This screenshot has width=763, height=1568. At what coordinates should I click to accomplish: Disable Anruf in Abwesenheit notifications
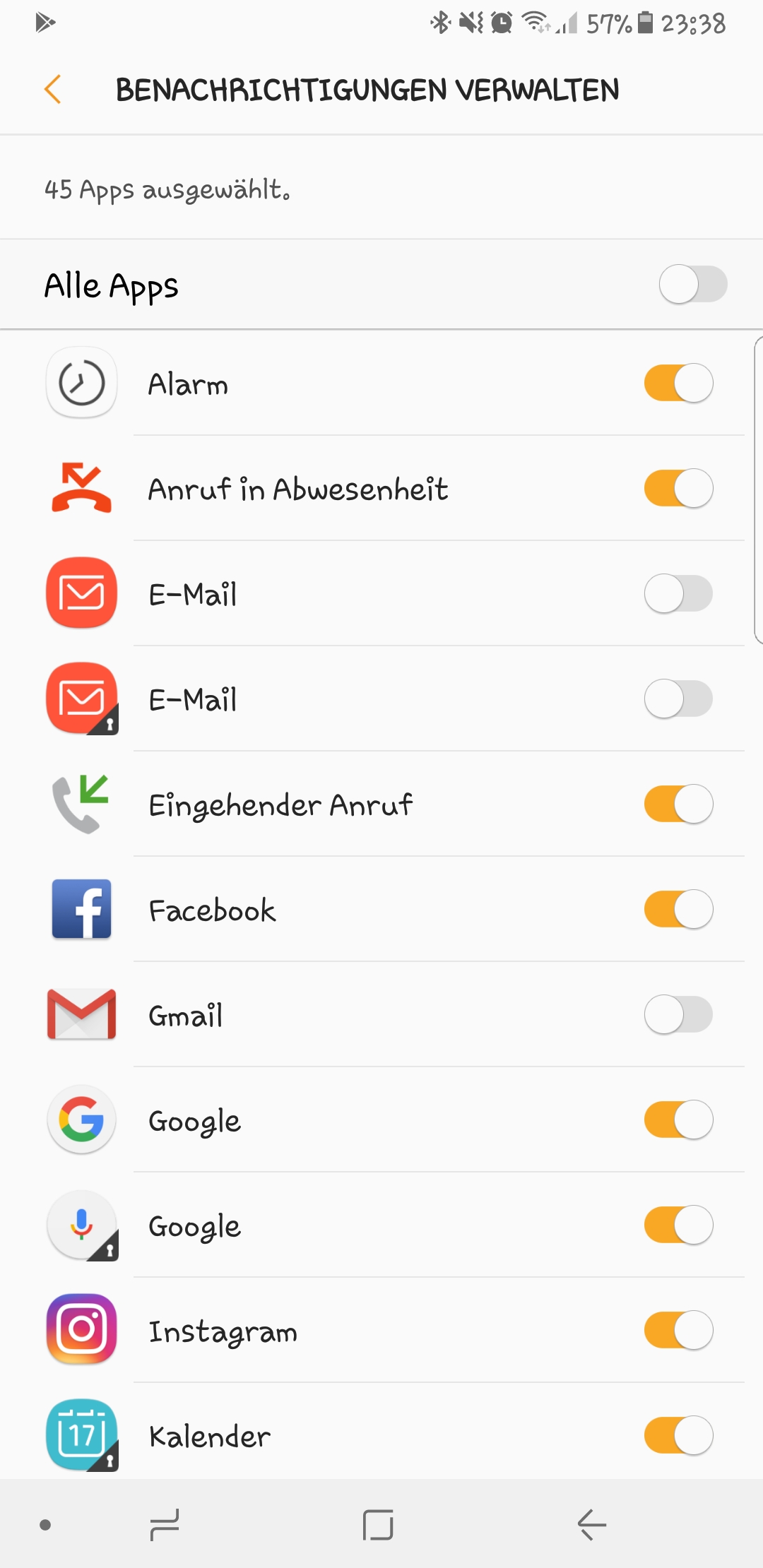(x=678, y=489)
